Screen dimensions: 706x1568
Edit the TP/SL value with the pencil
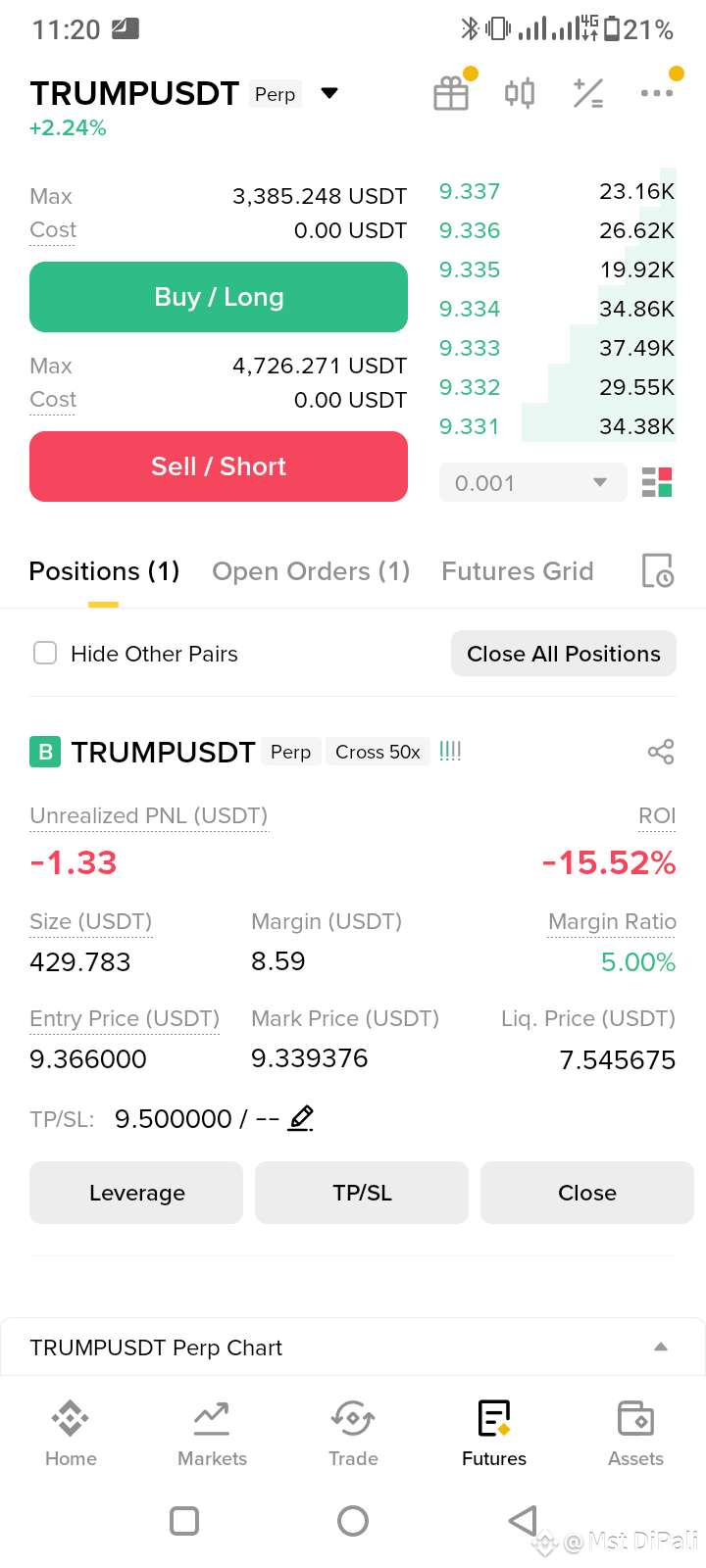(301, 1118)
